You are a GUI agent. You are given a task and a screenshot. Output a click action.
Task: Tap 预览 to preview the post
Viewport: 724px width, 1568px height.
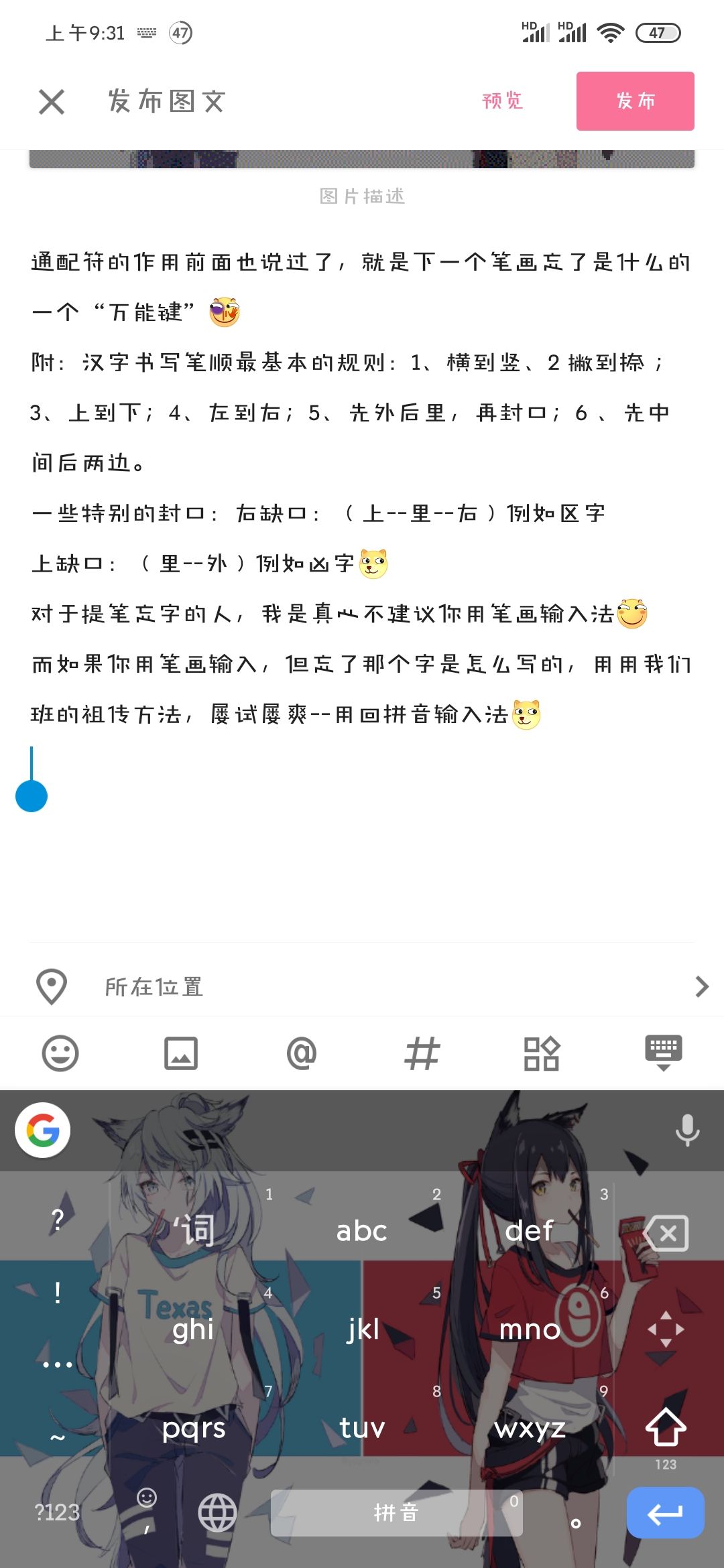502,101
